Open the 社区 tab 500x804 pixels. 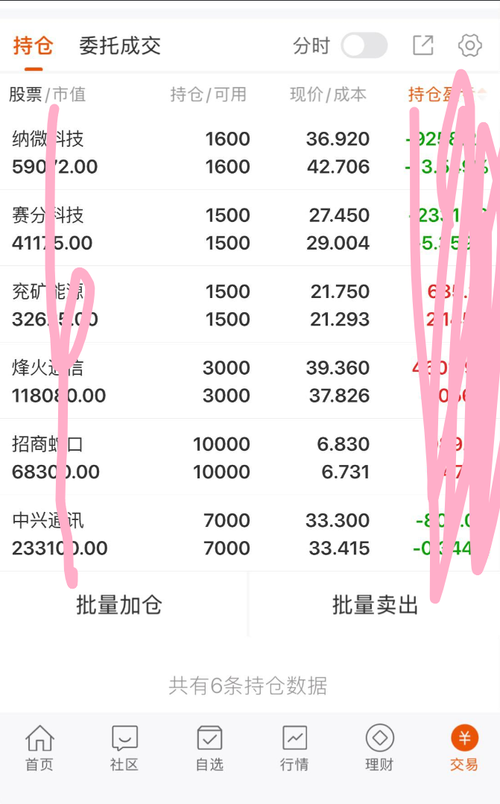(x=124, y=748)
